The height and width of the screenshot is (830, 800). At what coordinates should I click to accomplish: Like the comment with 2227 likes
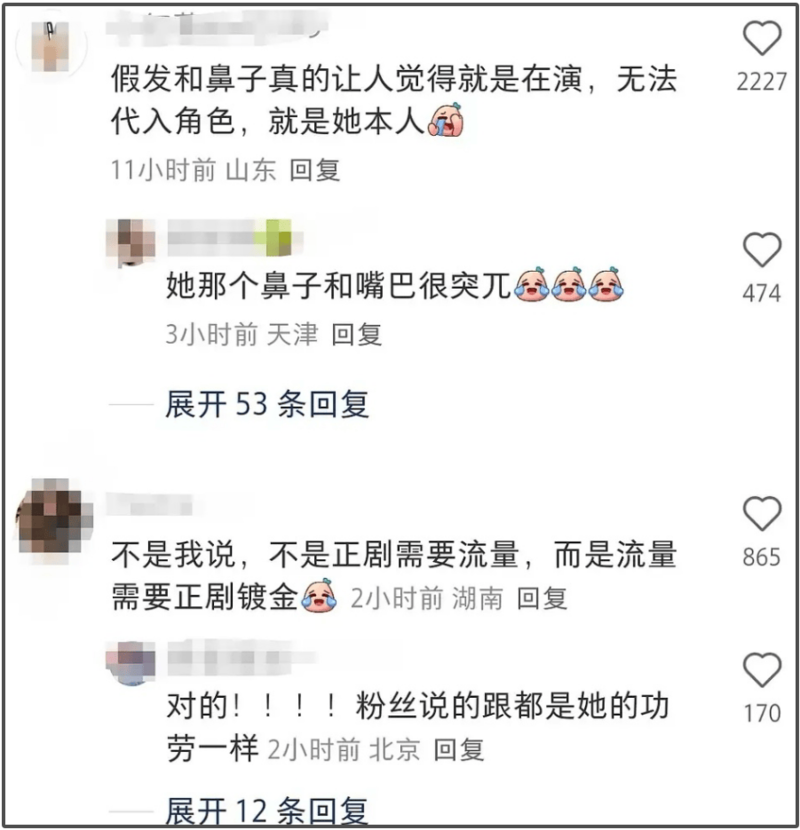(x=762, y=40)
